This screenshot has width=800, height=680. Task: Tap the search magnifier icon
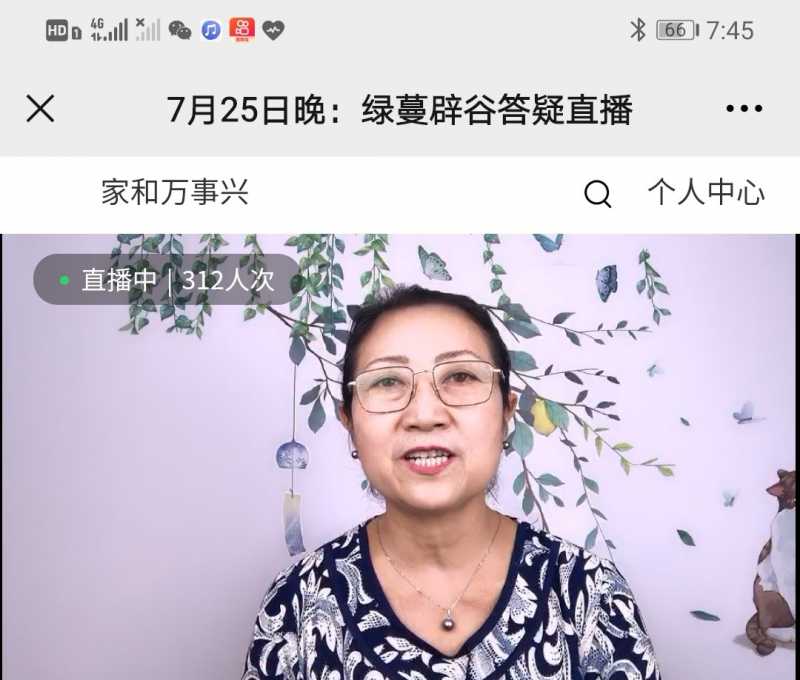point(597,194)
